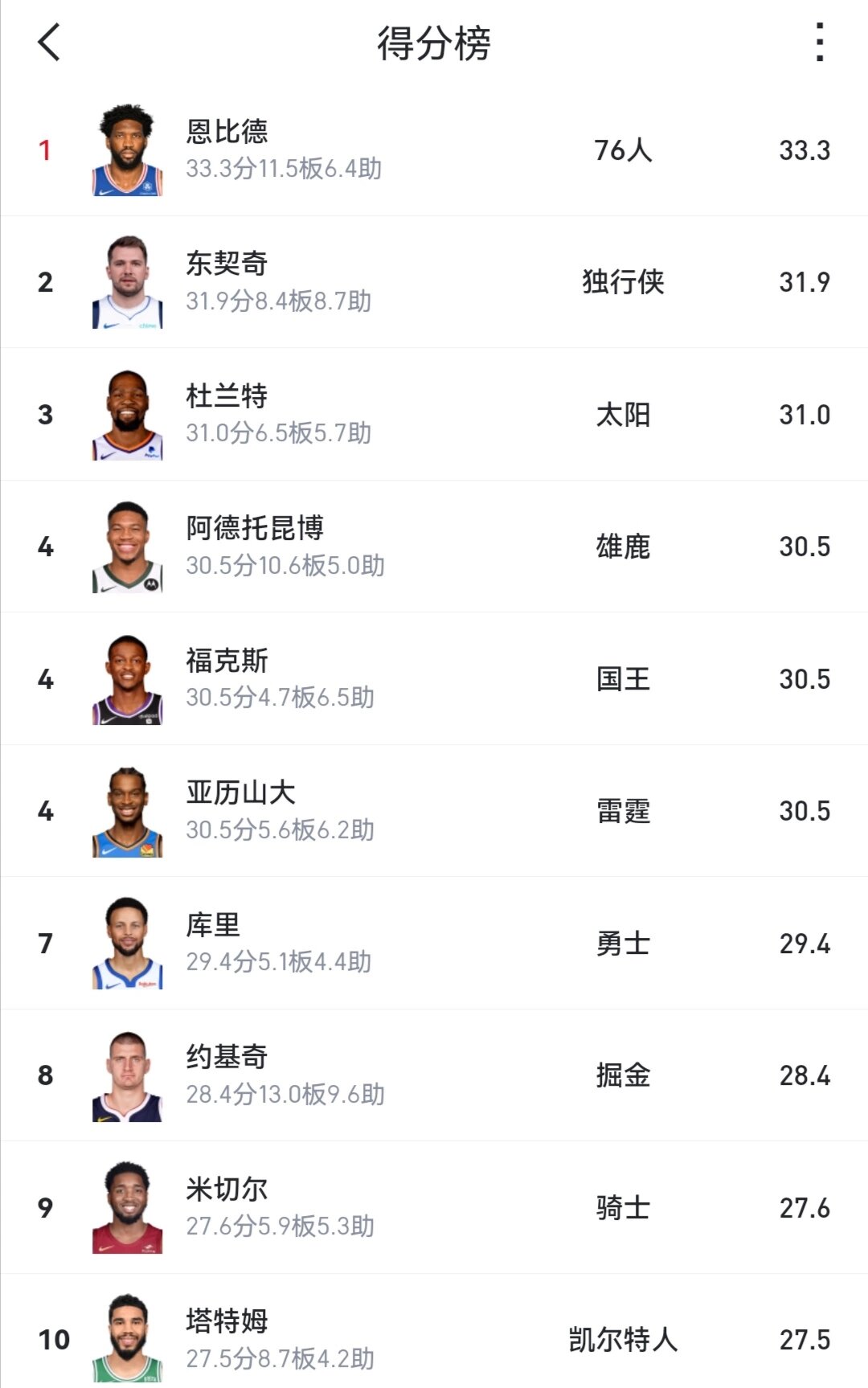This screenshot has height=1388, width=868.
Task: Click Curry's (库里) avatar photo
Action: click(127, 943)
